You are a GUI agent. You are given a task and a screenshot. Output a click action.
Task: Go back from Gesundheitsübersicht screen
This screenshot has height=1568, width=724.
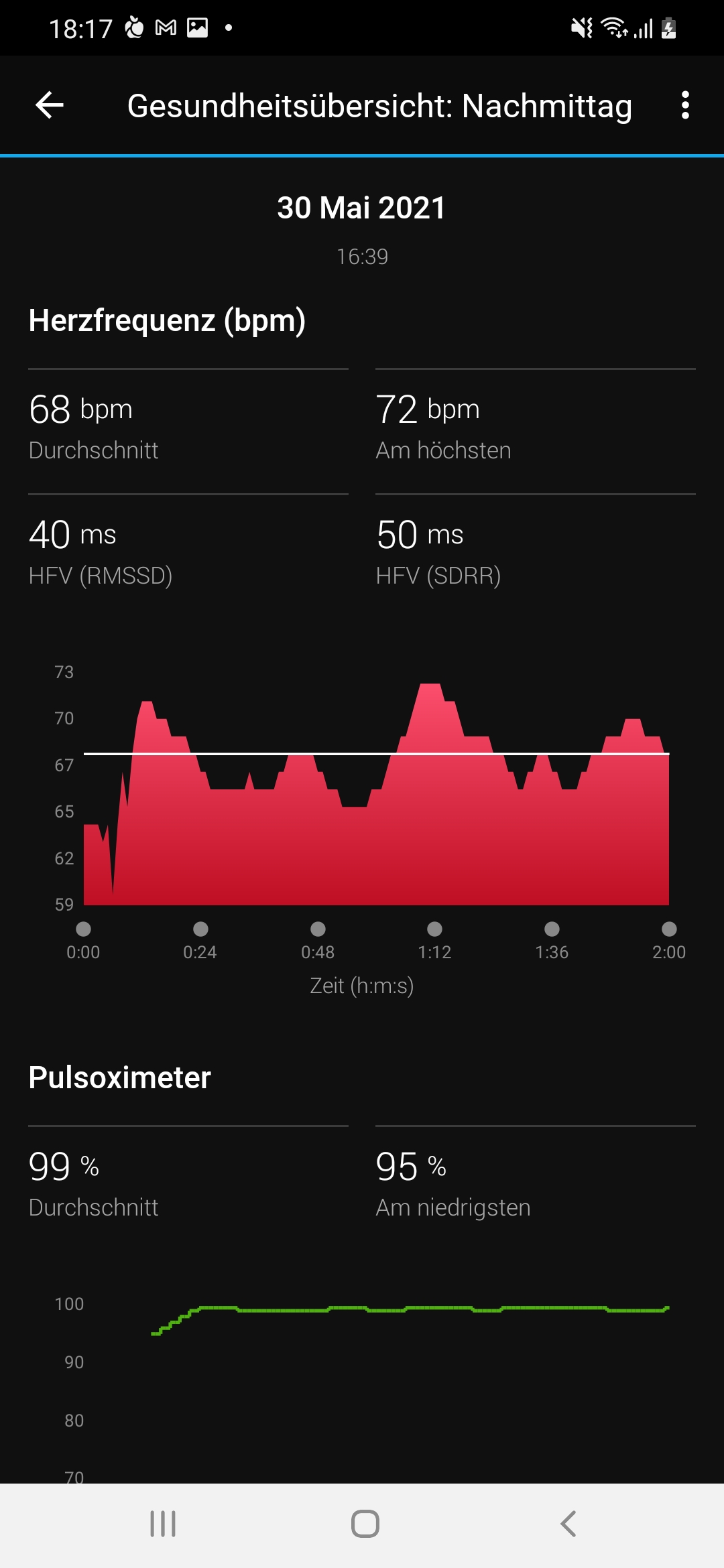click(x=50, y=105)
